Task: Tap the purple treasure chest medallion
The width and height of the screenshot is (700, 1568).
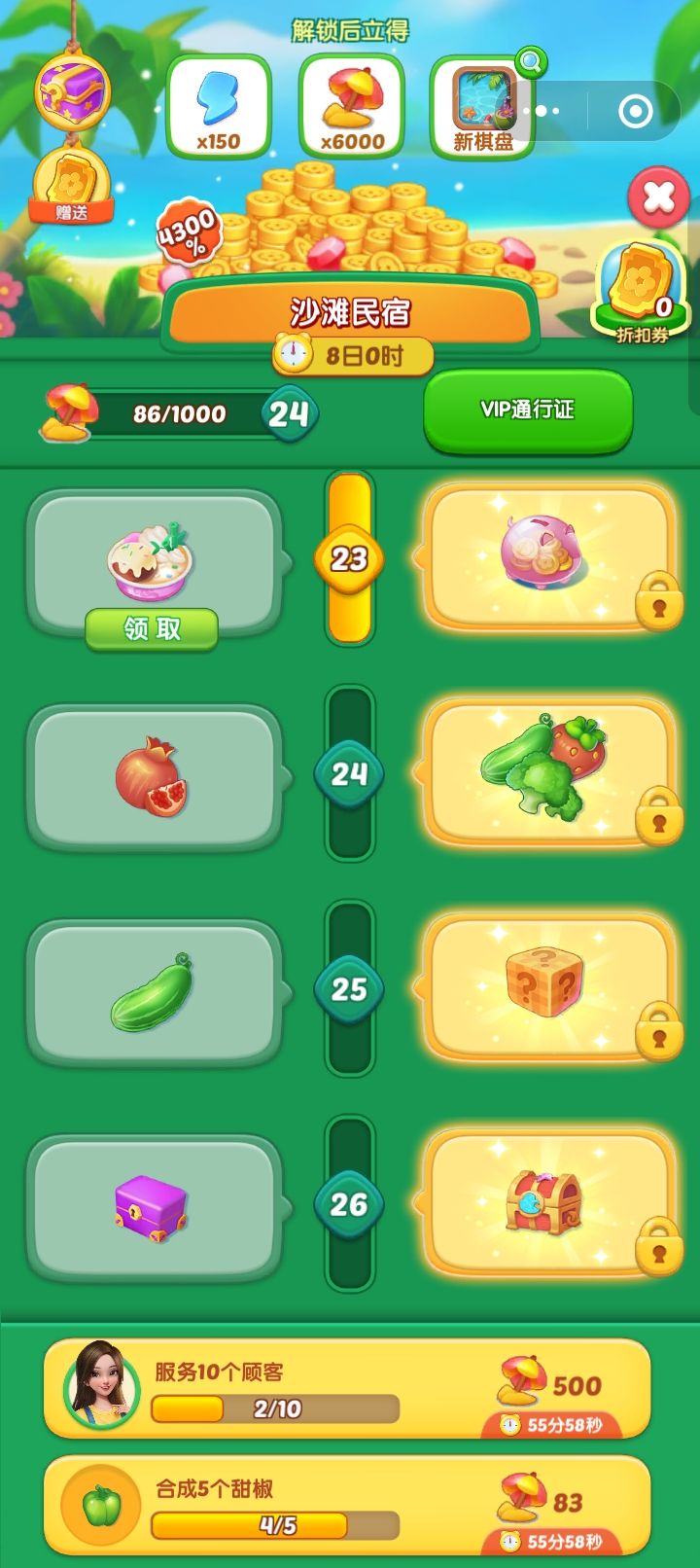Action: pyautogui.click(x=73, y=90)
